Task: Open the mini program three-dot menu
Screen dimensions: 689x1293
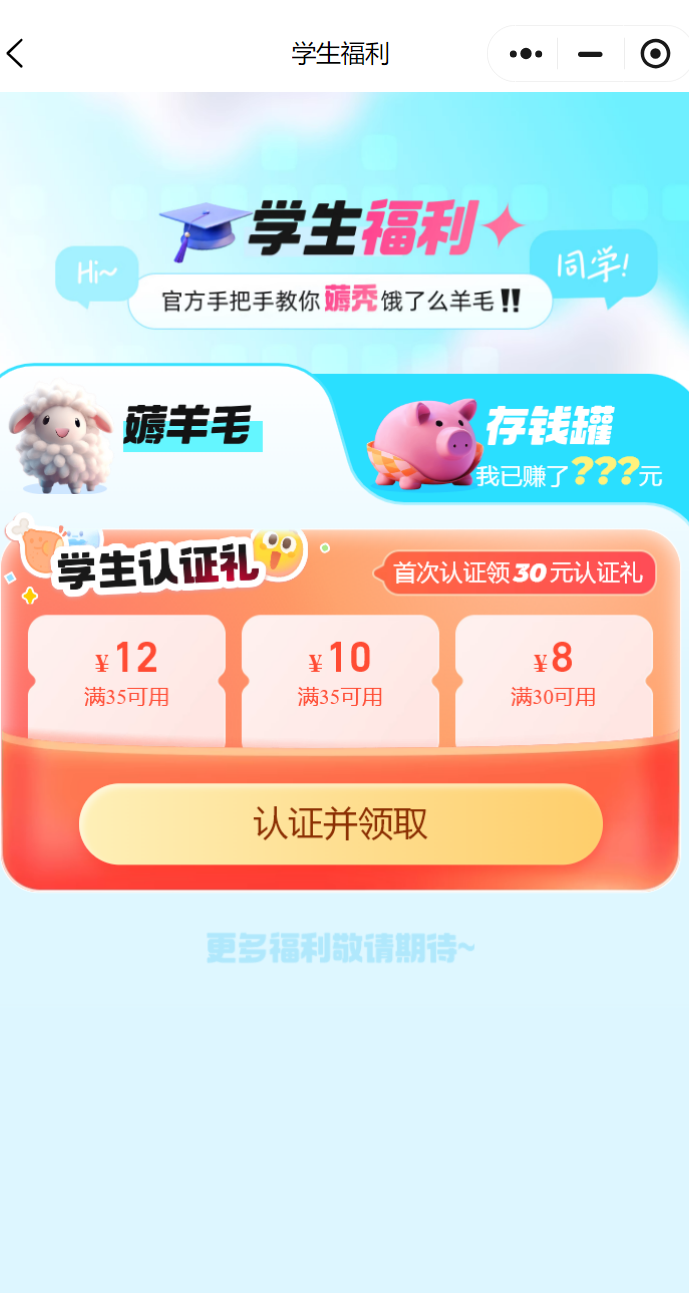Action: click(x=526, y=54)
